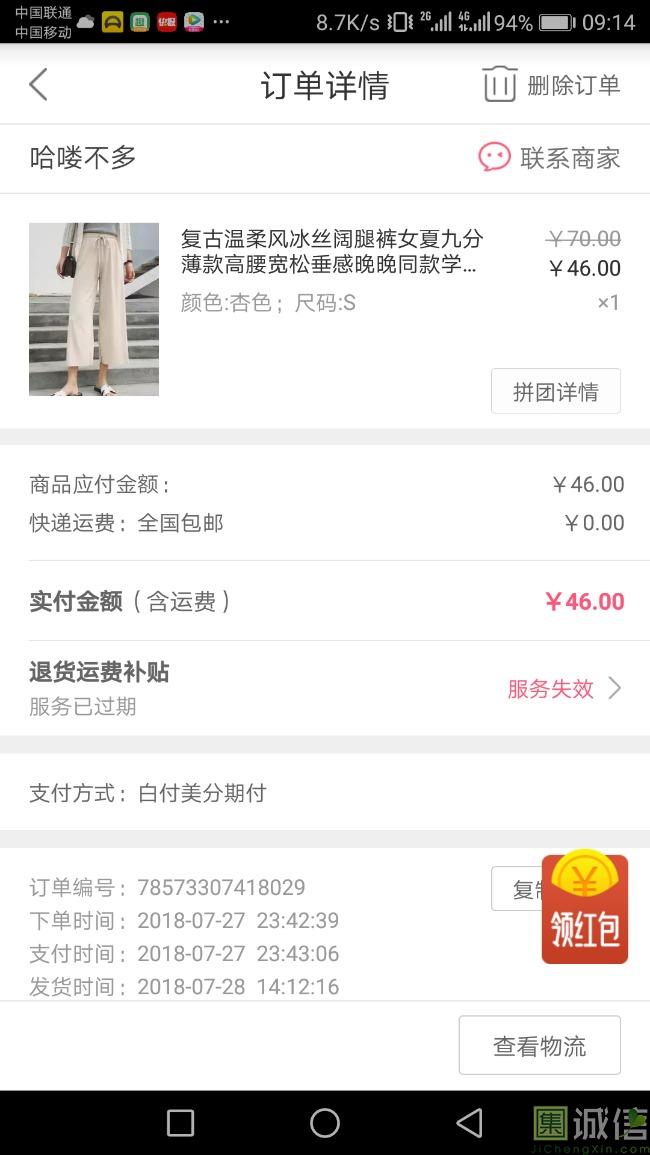Image resolution: width=650 pixels, height=1155 pixels.
Task: Go back from order details
Action: [x=38, y=85]
